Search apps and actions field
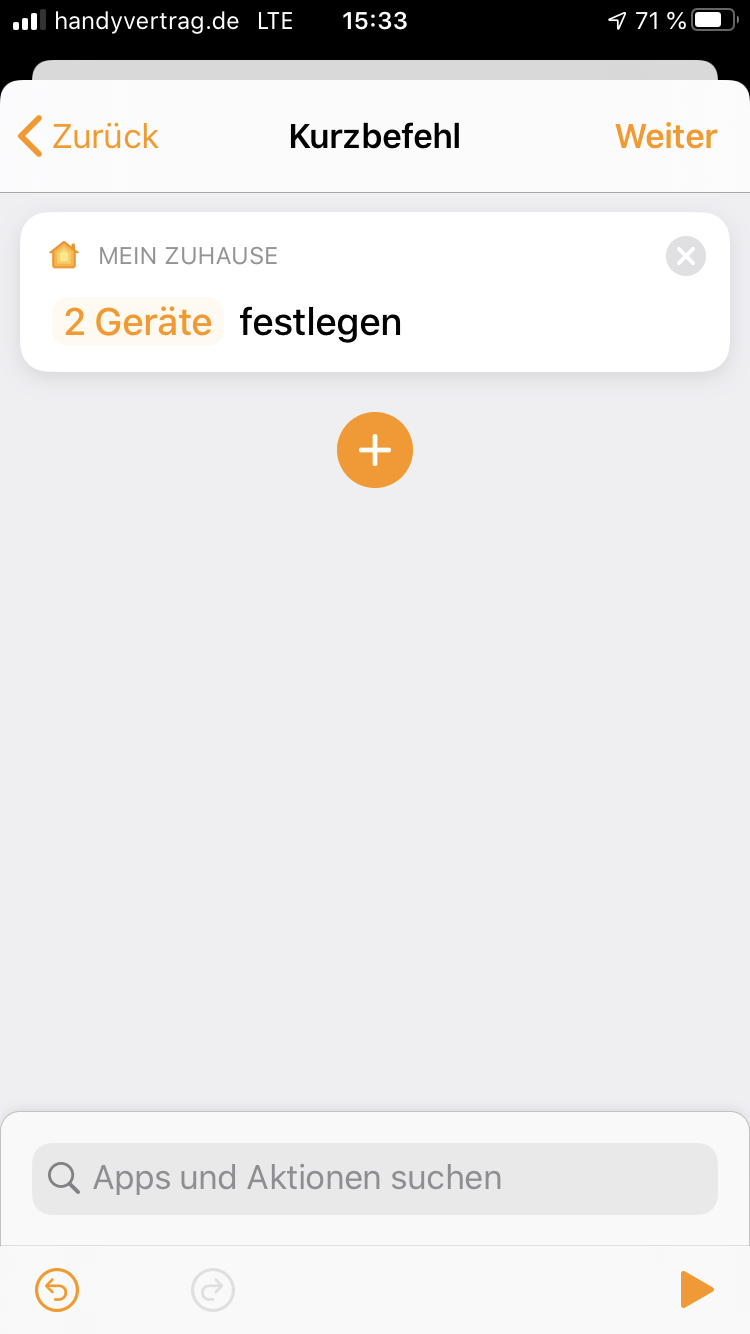This screenshot has height=1334, width=750. pyautogui.click(x=375, y=1178)
